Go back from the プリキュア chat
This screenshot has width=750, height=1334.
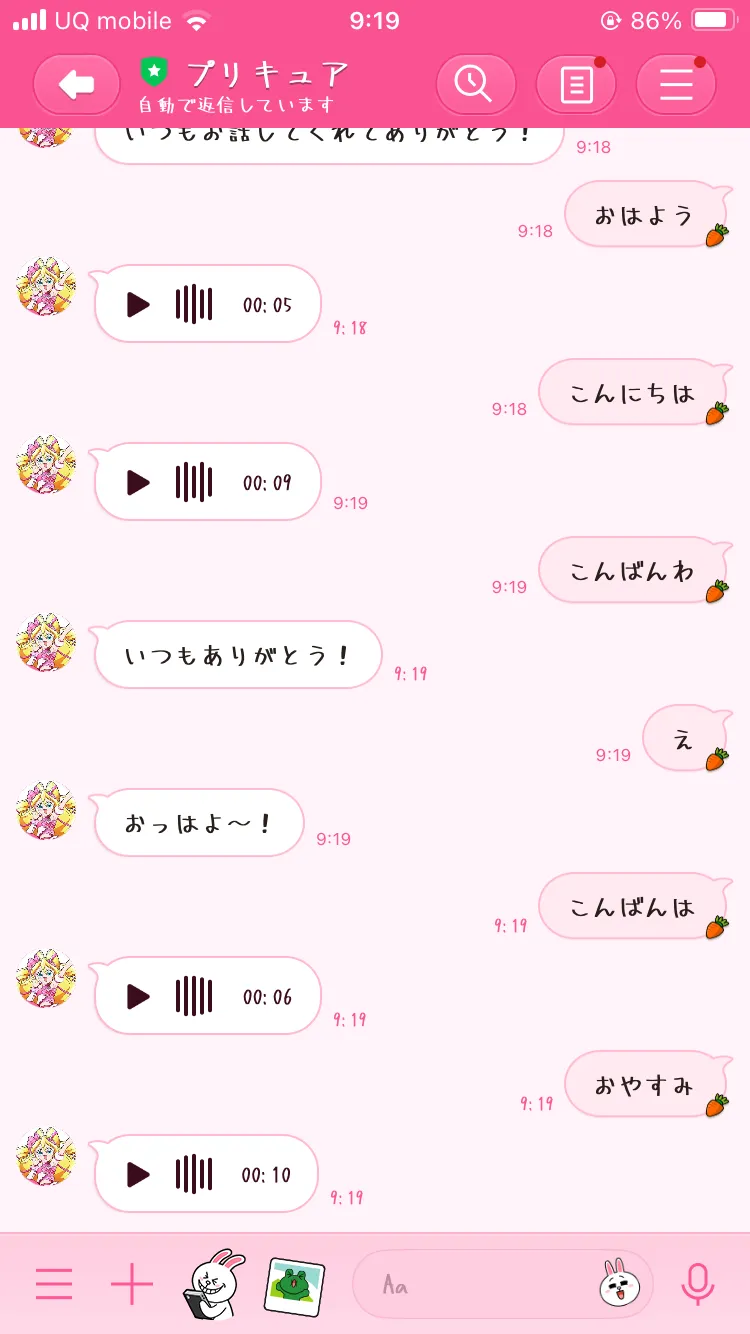pyautogui.click(x=77, y=85)
